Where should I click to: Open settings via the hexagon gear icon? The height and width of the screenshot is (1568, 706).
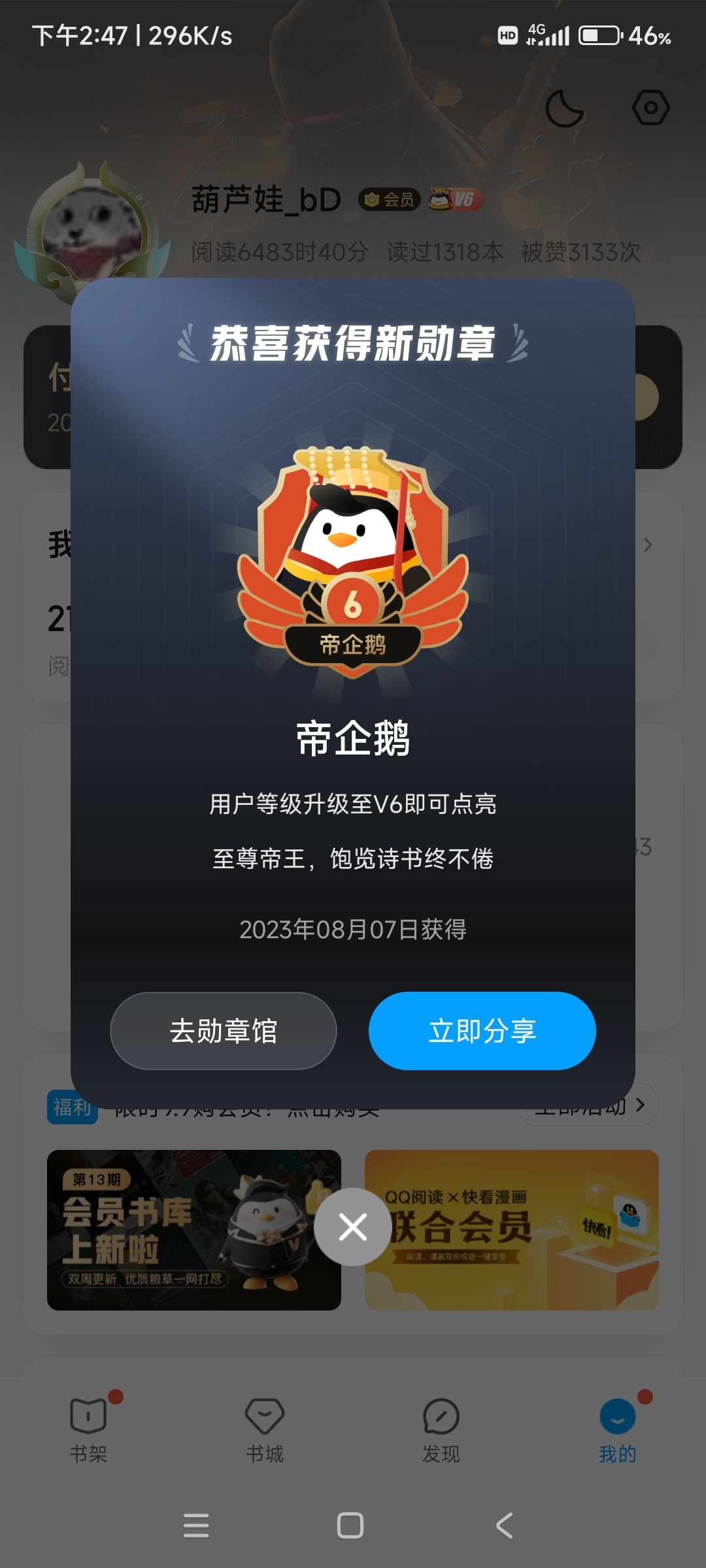650,108
